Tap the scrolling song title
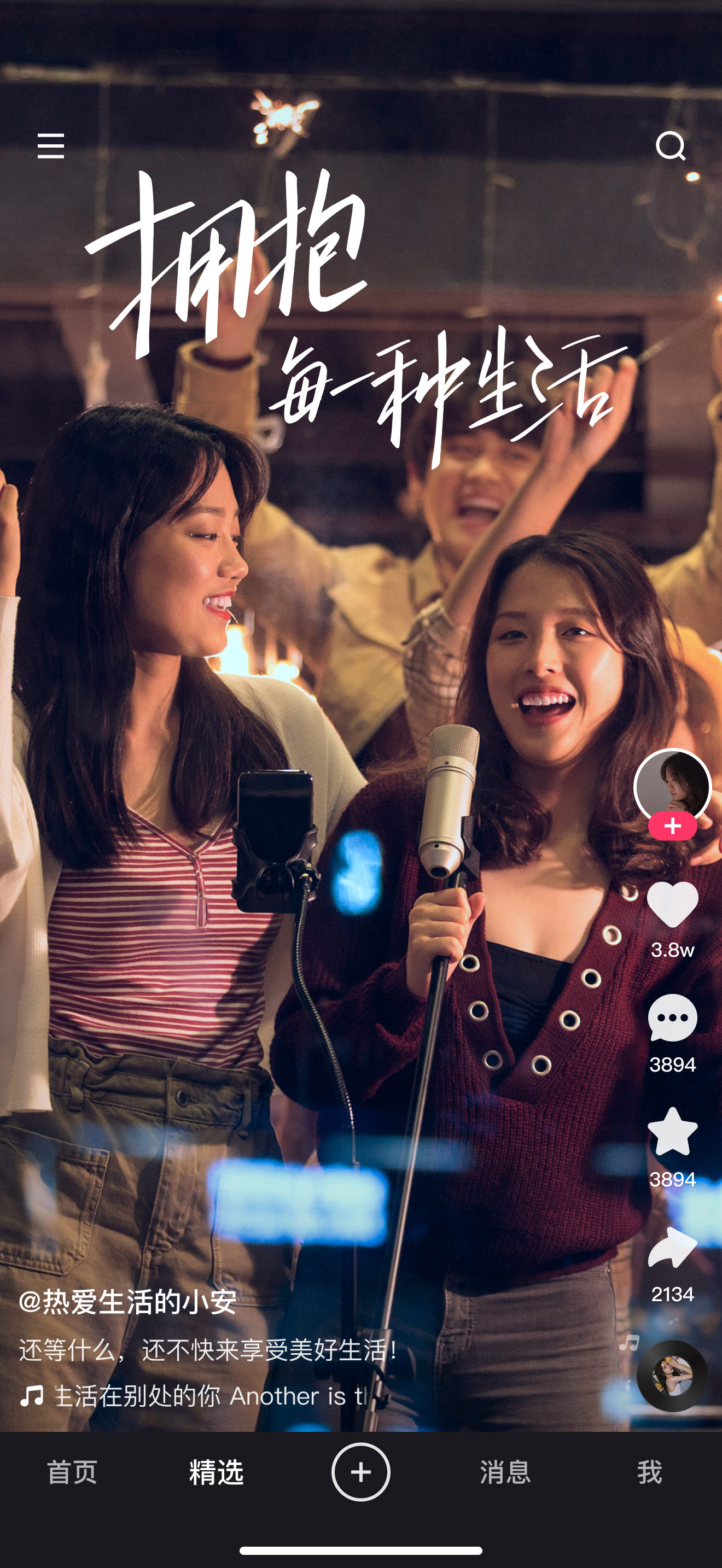Viewport: 722px width, 1568px height. [210, 1396]
